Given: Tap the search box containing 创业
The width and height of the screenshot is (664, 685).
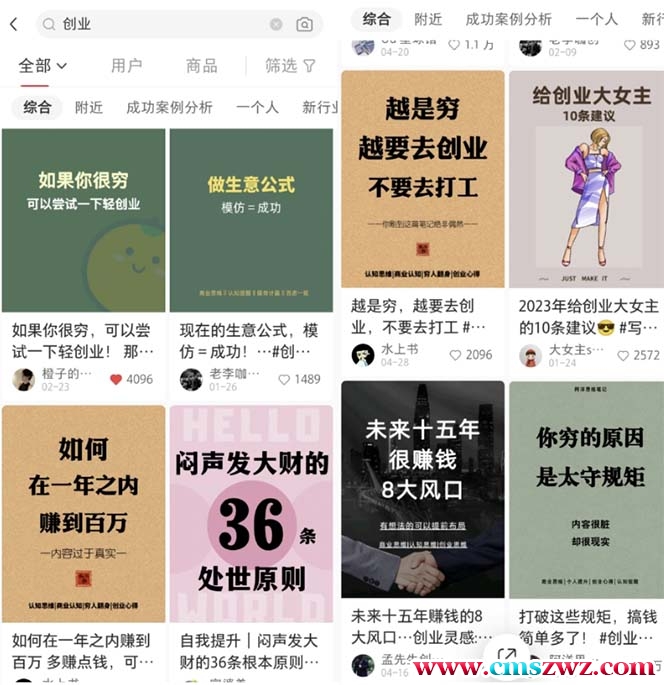Looking at the screenshot, I should tap(160, 24).
